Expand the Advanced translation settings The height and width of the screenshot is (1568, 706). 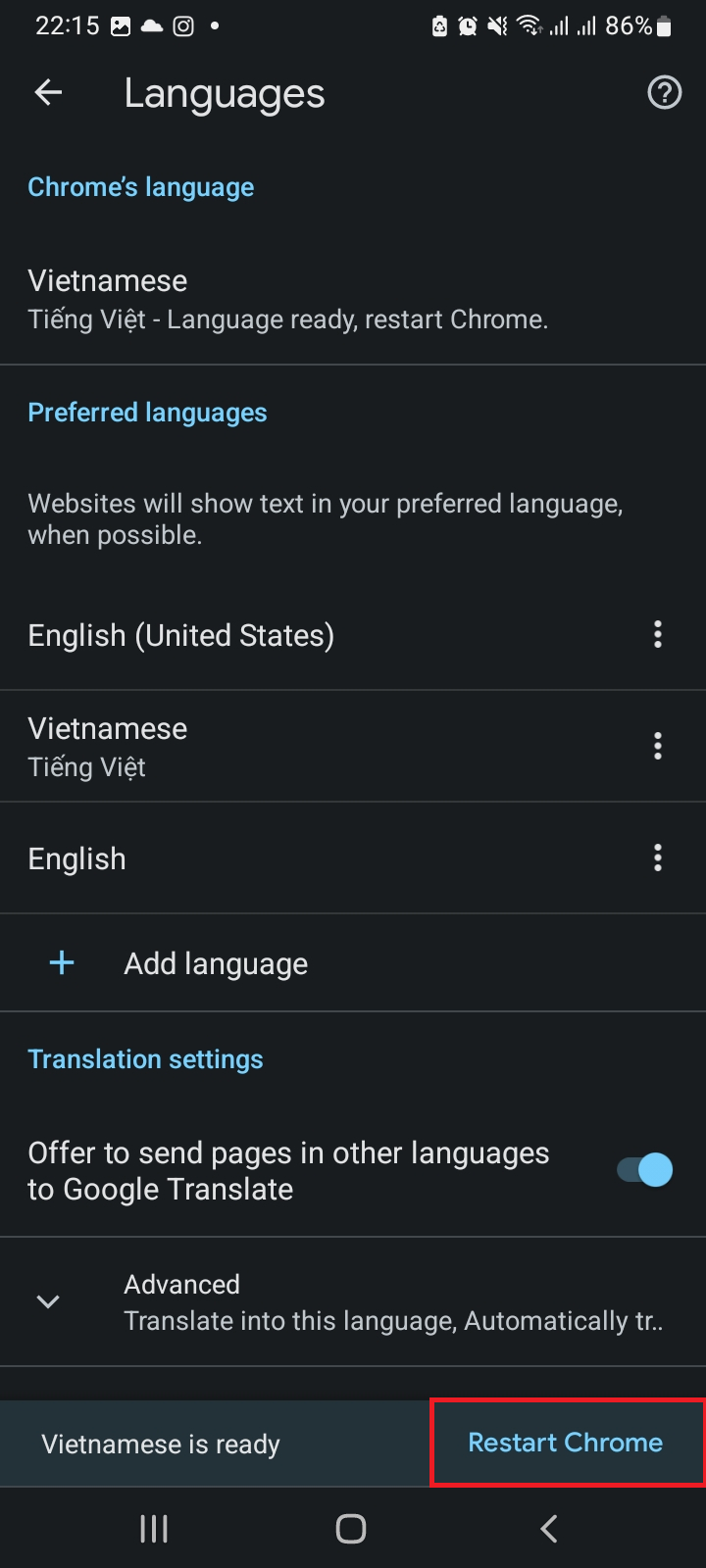coord(353,1302)
